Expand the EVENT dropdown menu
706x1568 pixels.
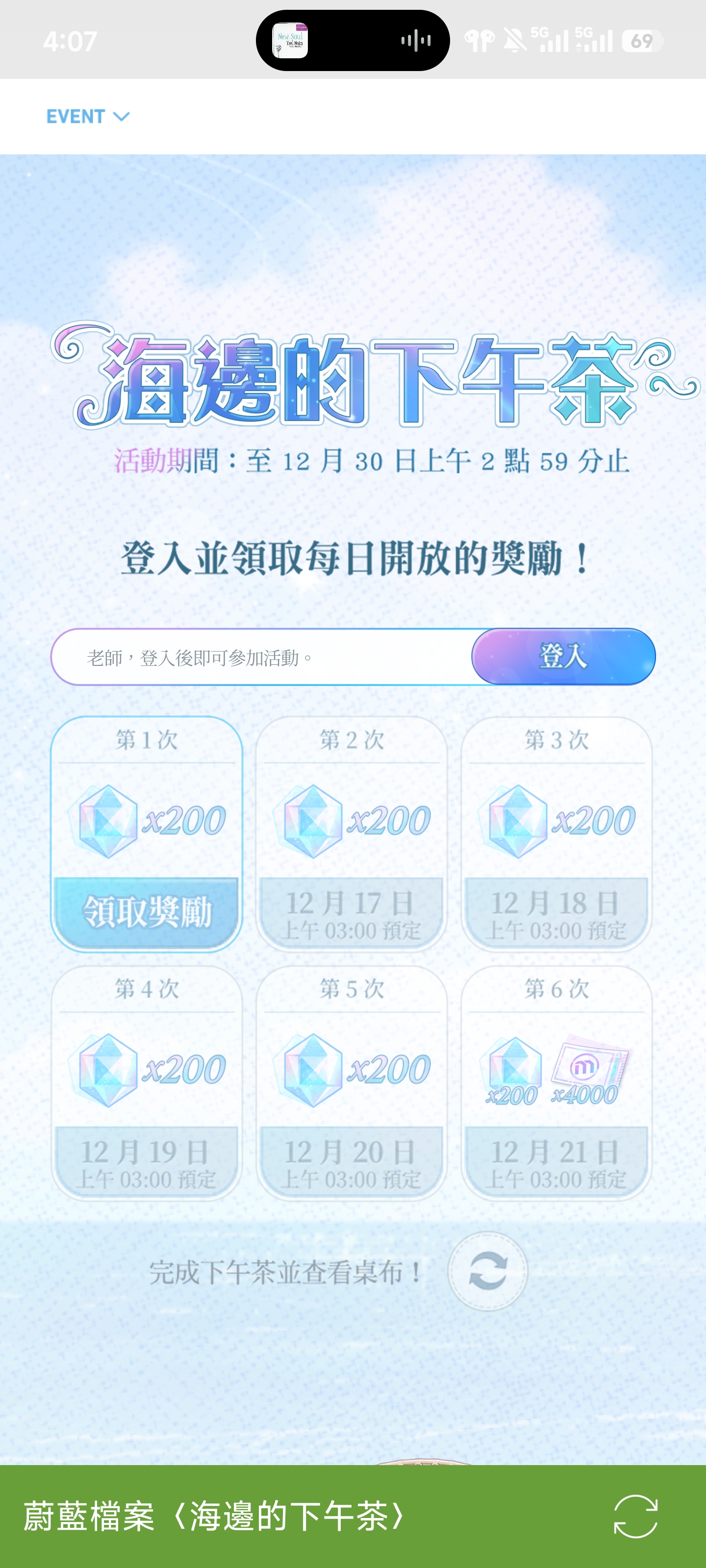click(x=88, y=116)
